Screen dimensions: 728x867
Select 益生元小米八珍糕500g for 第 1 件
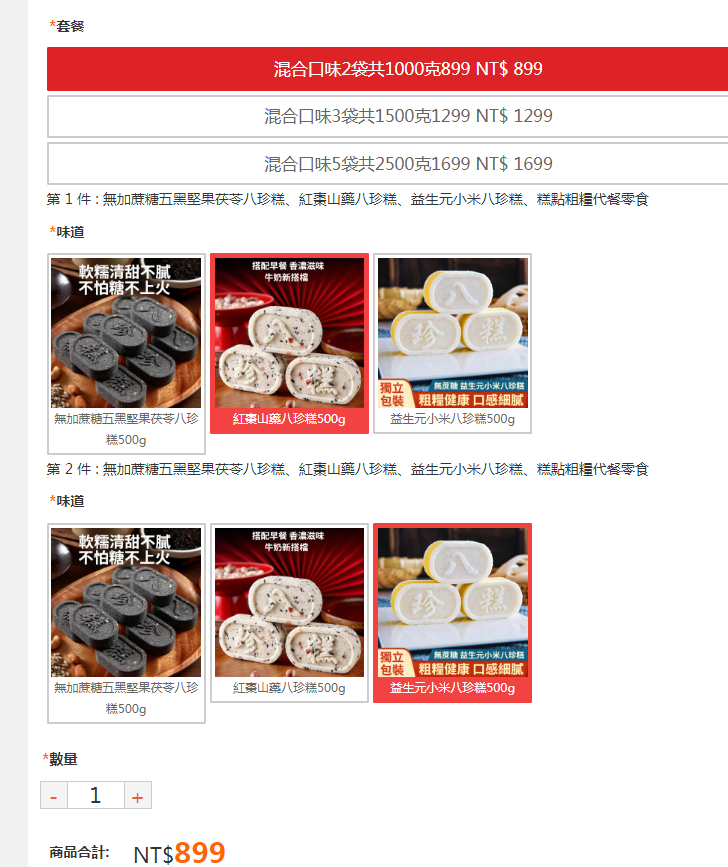tap(452, 343)
